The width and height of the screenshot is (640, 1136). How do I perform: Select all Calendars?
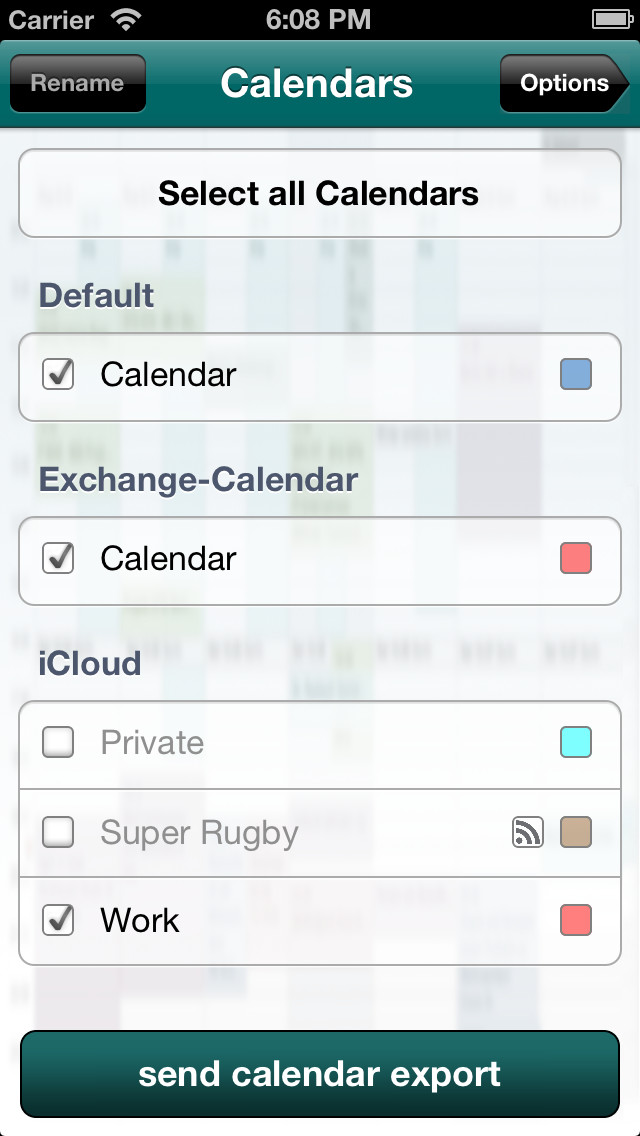click(320, 193)
